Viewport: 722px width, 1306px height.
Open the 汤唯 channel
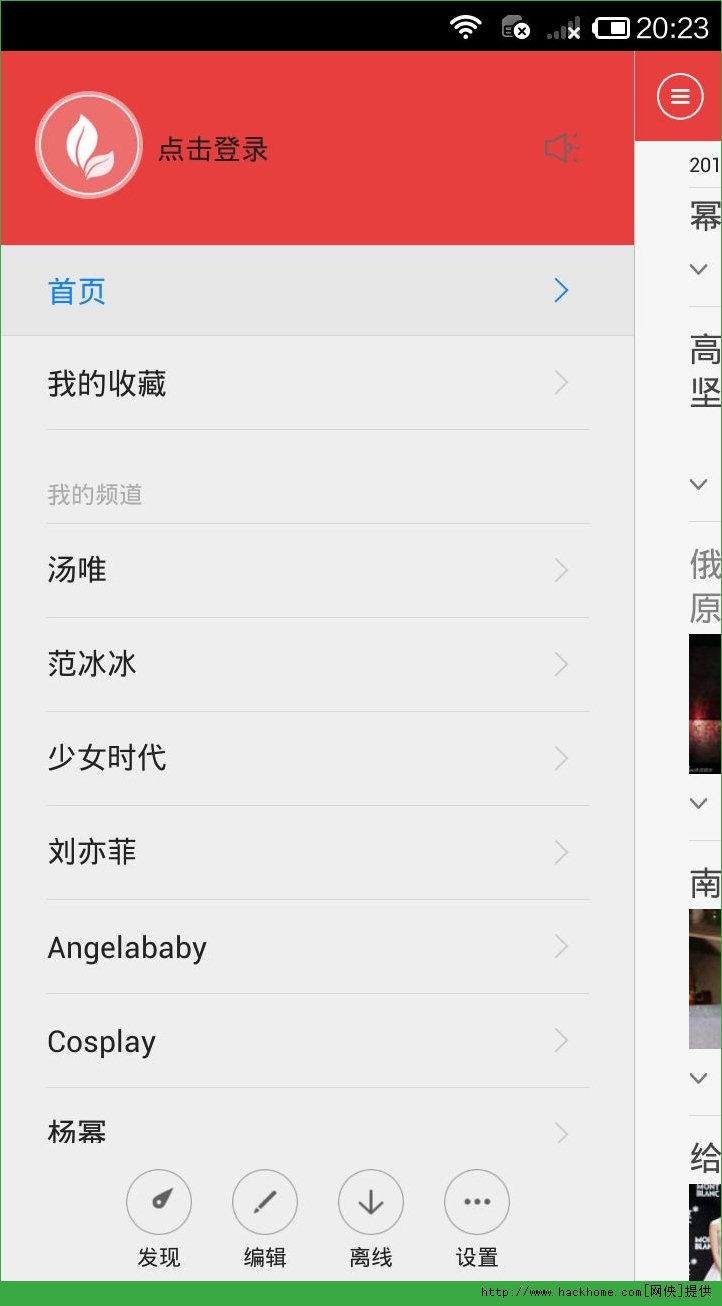(317, 570)
